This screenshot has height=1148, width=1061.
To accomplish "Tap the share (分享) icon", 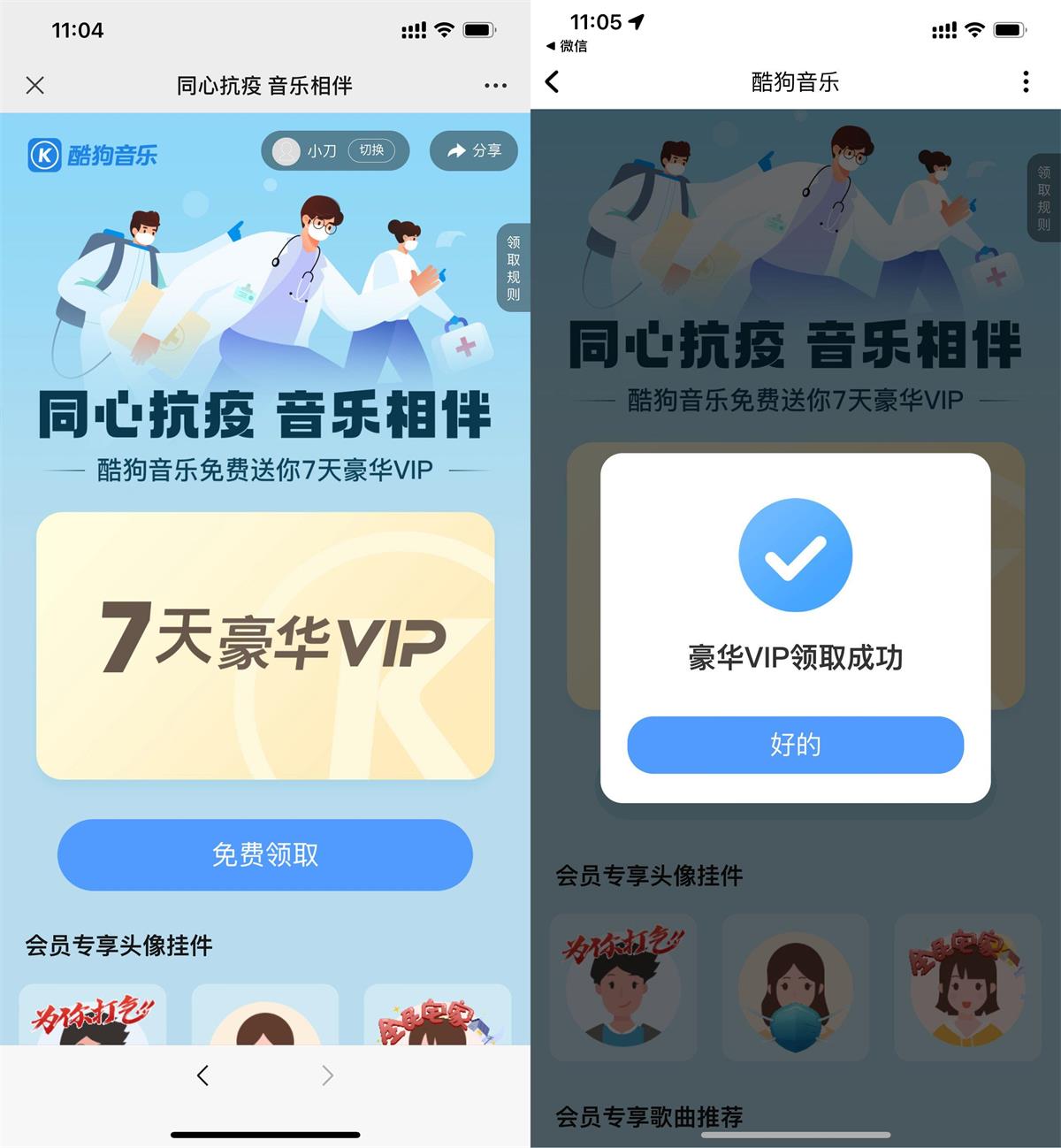I will click(x=473, y=150).
